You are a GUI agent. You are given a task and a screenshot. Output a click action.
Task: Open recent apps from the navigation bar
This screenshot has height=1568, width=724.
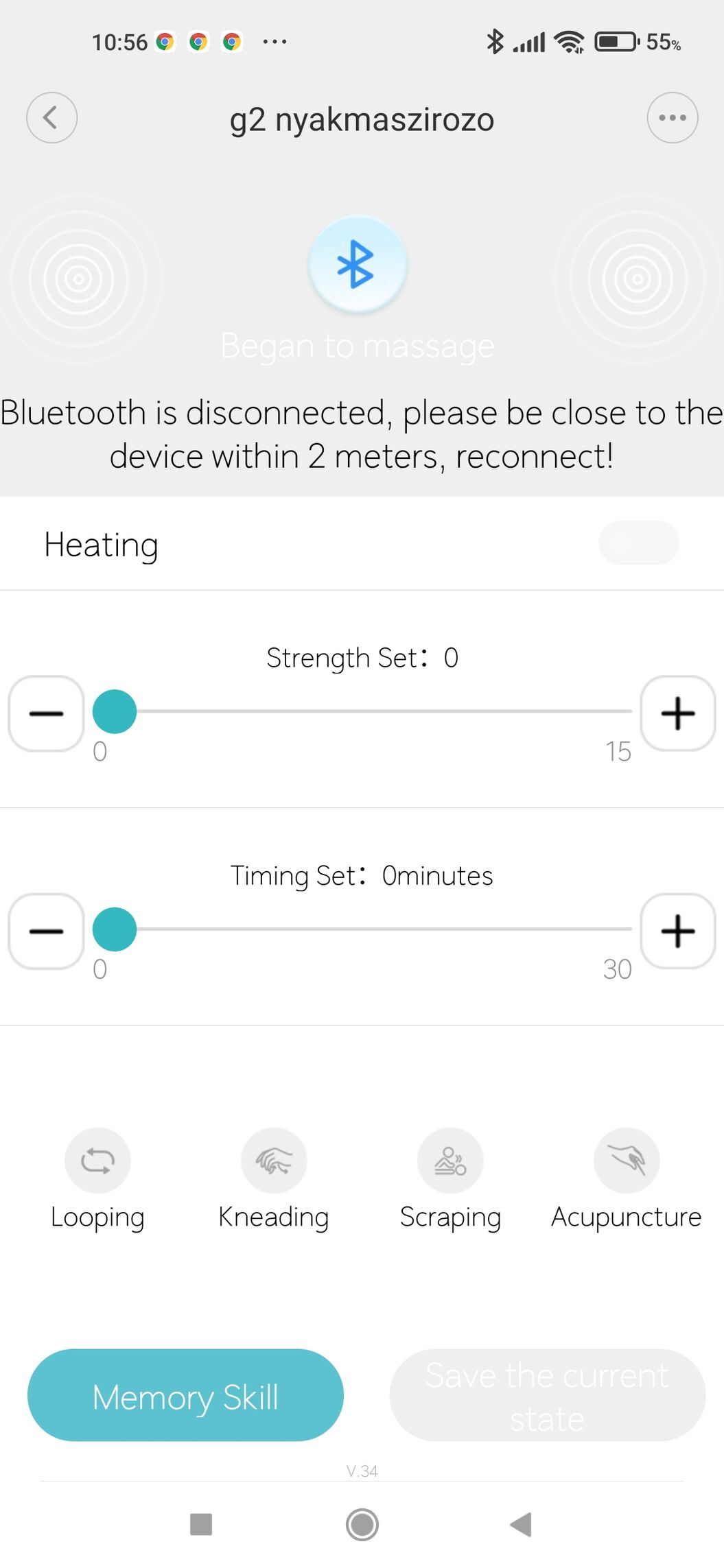(x=201, y=1525)
